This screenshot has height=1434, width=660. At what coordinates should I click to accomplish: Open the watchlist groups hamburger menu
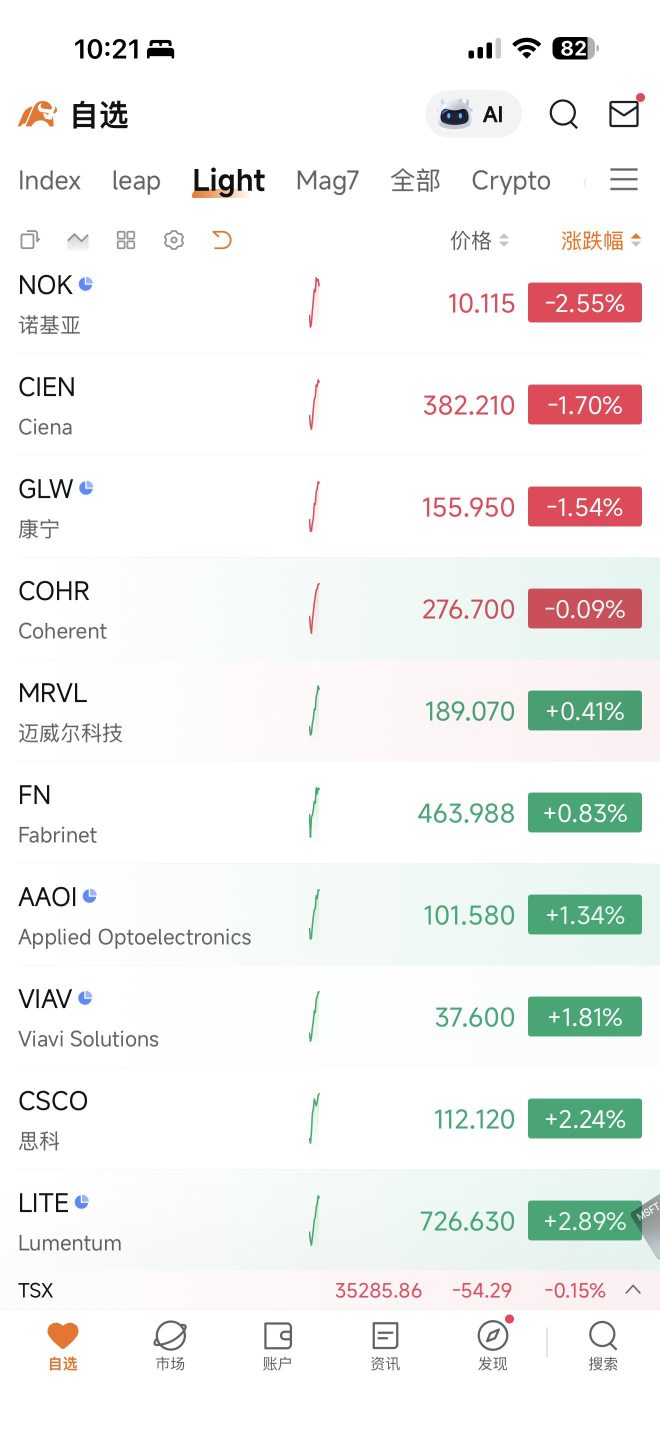pos(624,179)
